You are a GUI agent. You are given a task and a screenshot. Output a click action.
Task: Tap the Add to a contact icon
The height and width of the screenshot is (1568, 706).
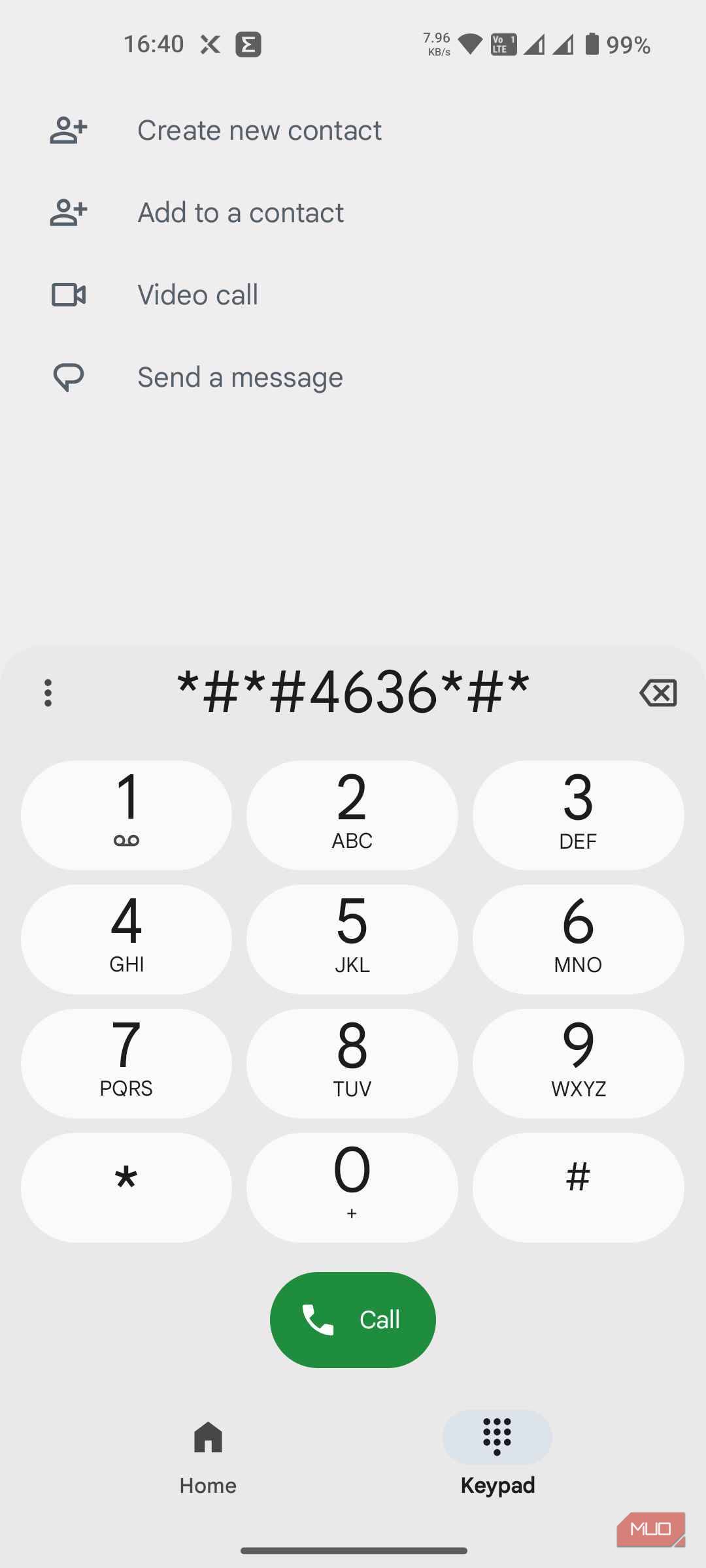pyautogui.click(x=68, y=212)
